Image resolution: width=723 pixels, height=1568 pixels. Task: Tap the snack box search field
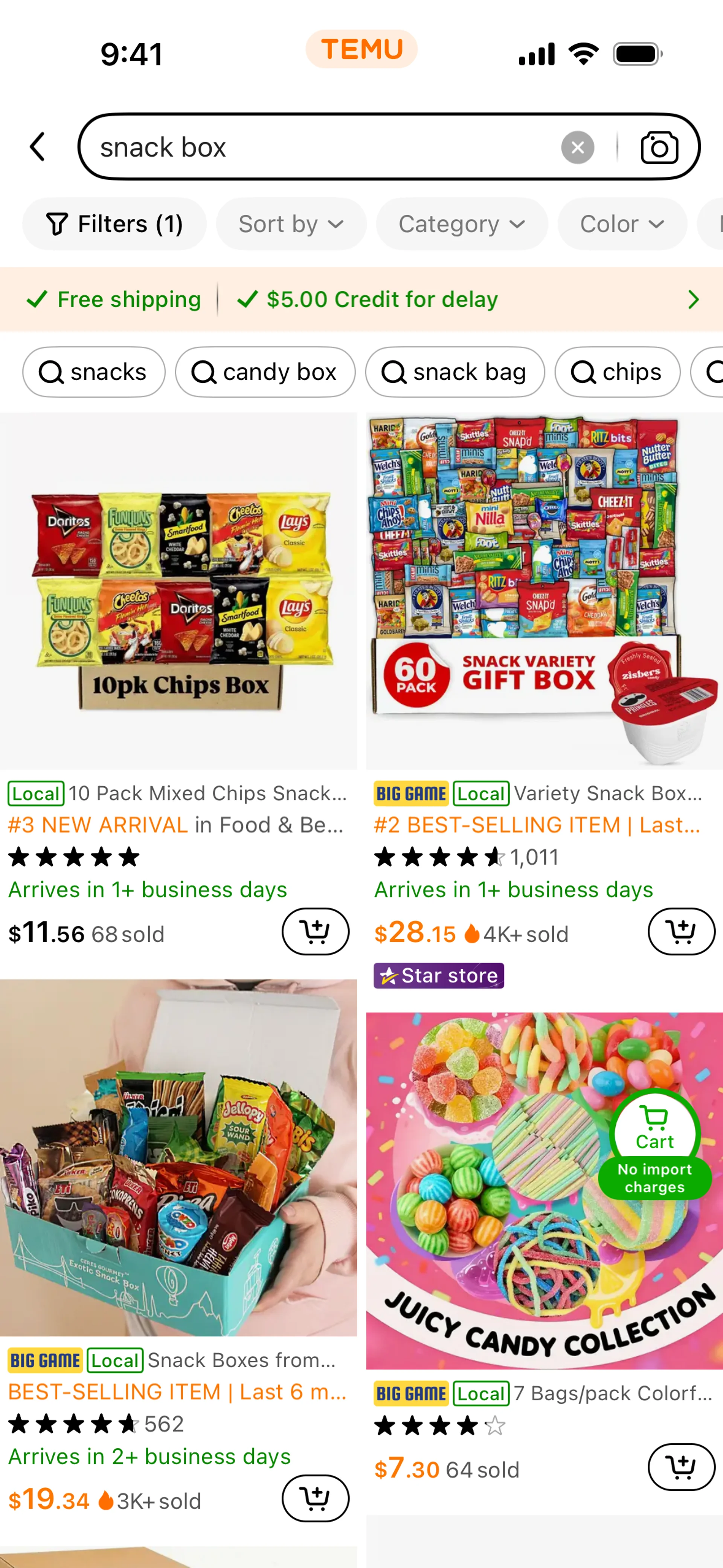click(x=323, y=147)
